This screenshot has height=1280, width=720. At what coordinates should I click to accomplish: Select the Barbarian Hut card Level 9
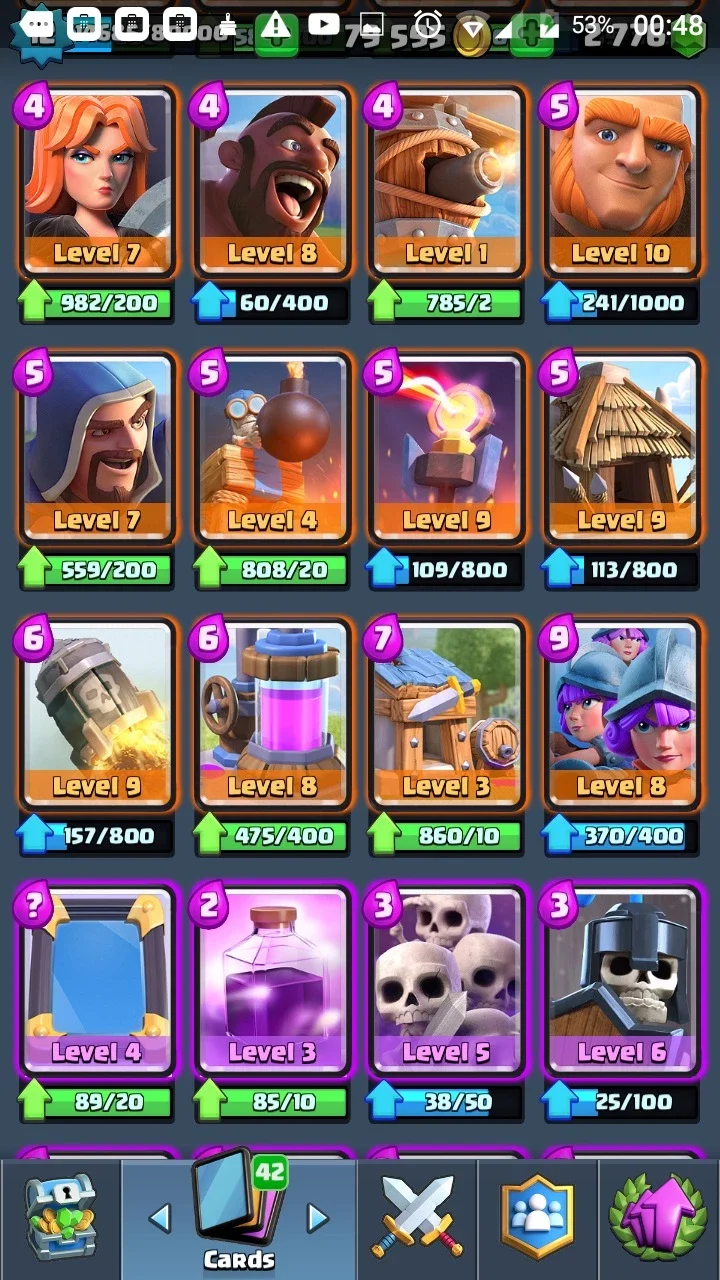coord(620,448)
